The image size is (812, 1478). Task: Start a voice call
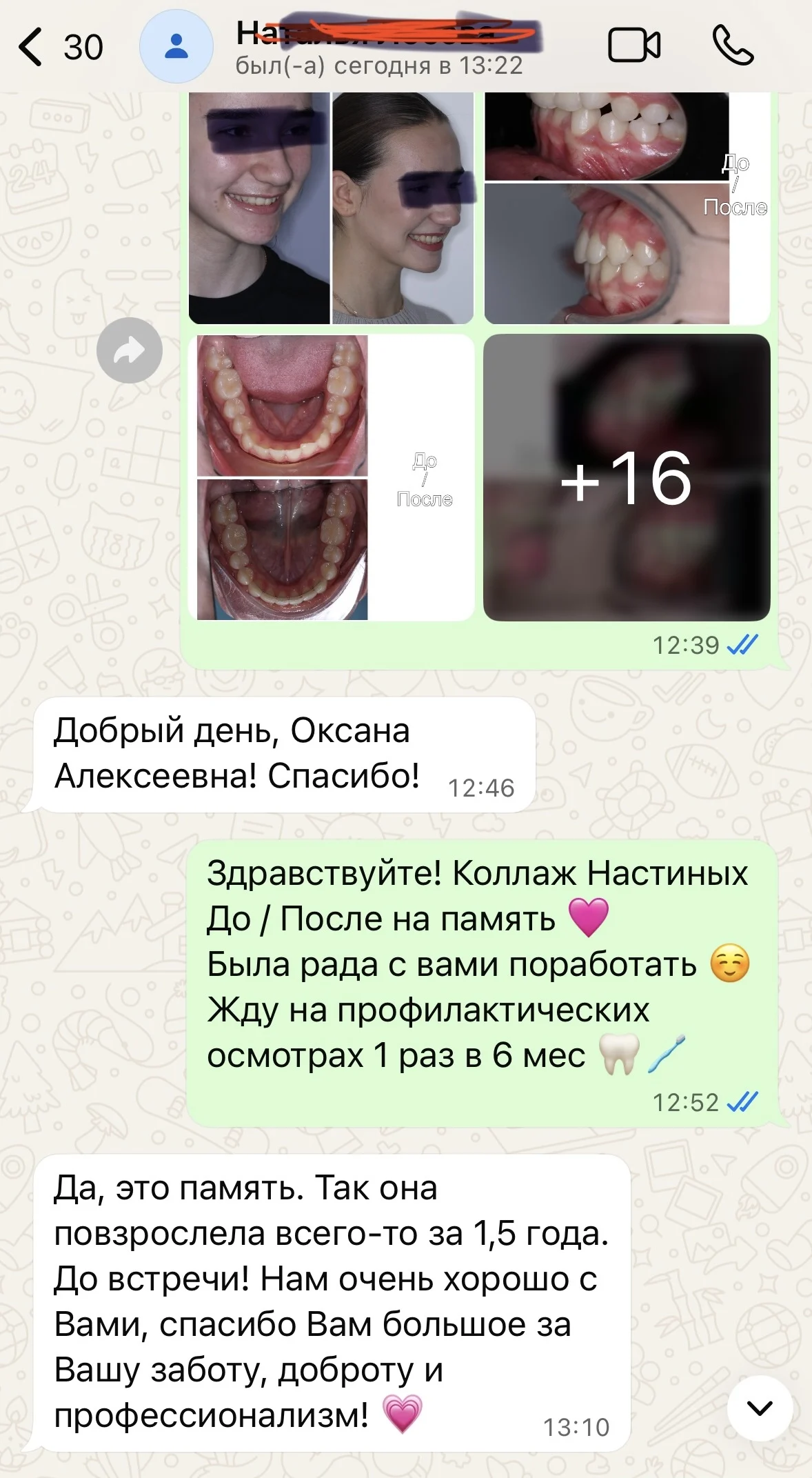pyautogui.click(x=733, y=46)
